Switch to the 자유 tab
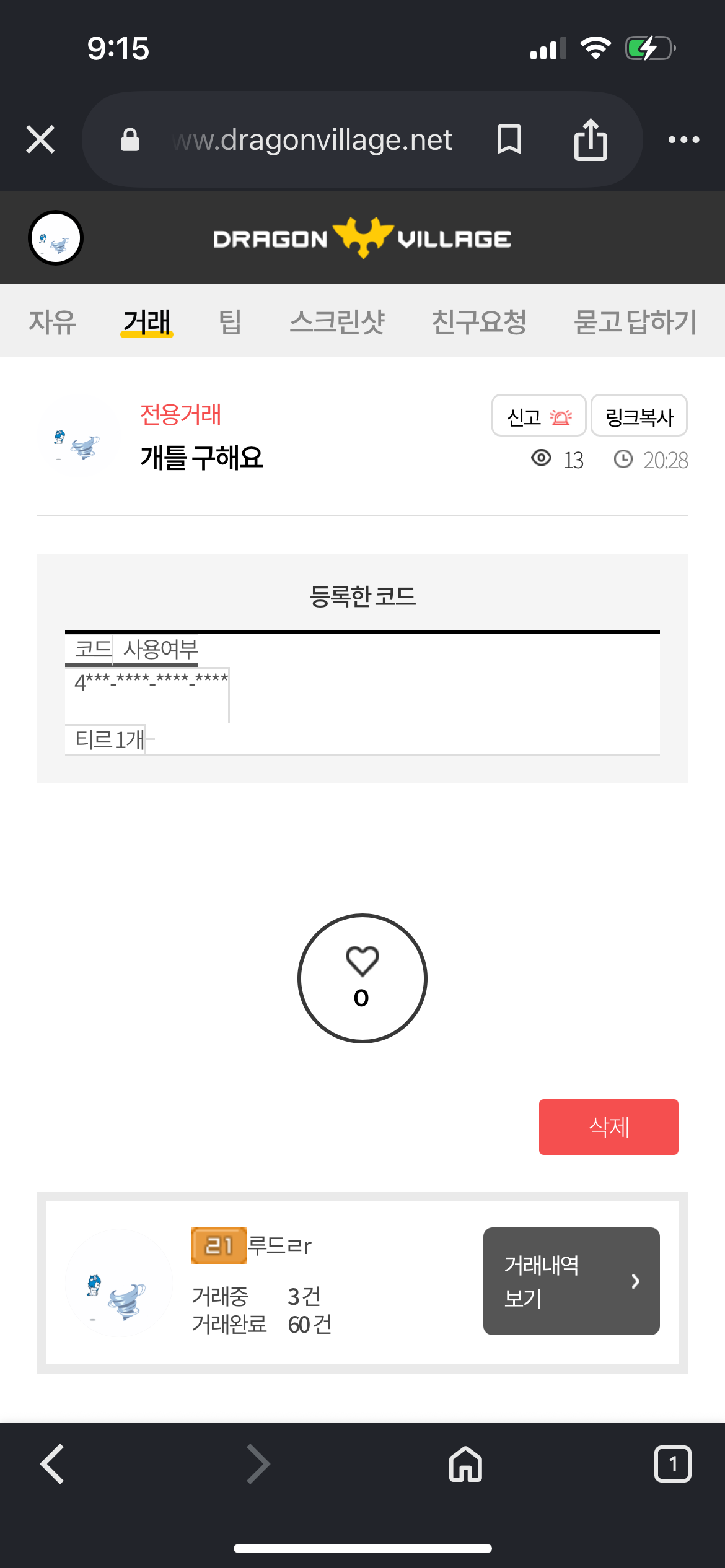The height and width of the screenshot is (1568, 725). (x=52, y=321)
